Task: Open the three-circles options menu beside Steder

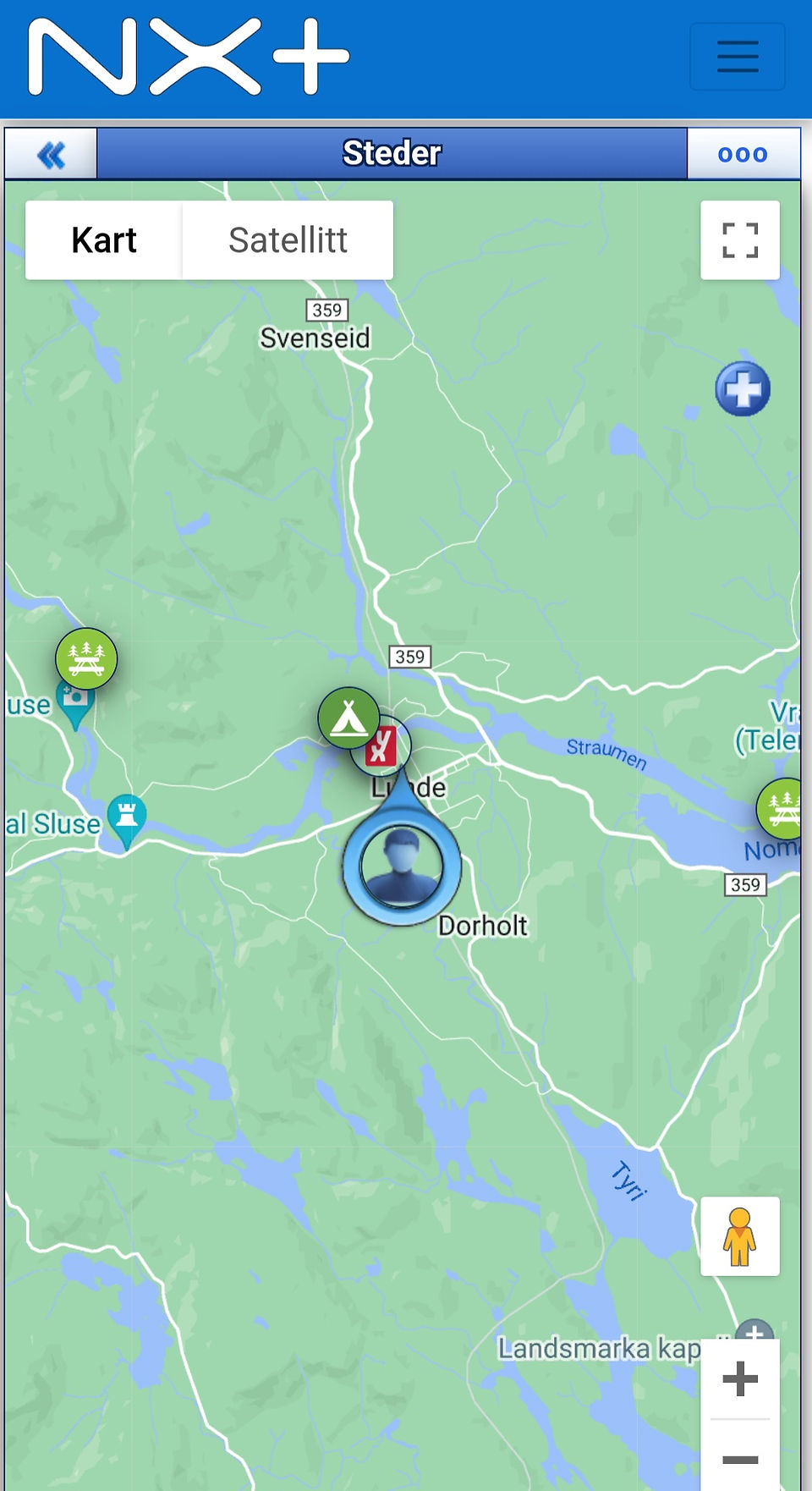Action: pos(743,155)
